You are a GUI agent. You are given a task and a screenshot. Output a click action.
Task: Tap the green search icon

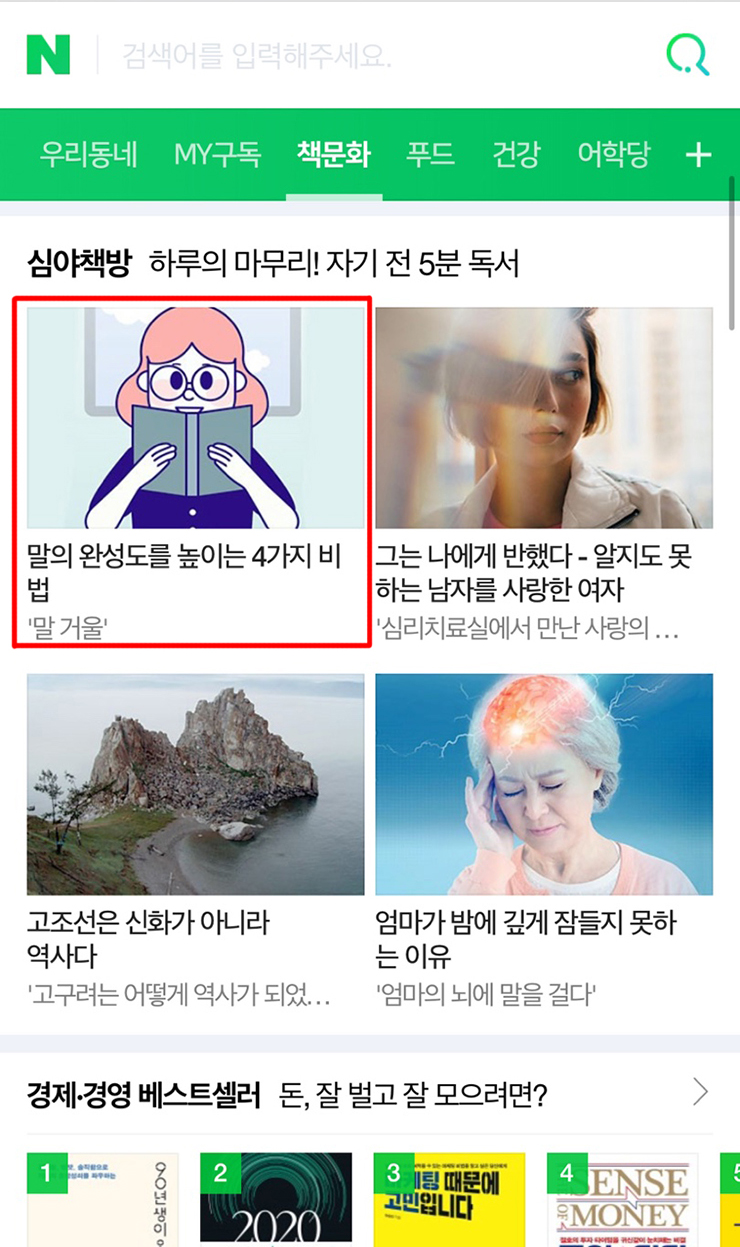[687, 55]
